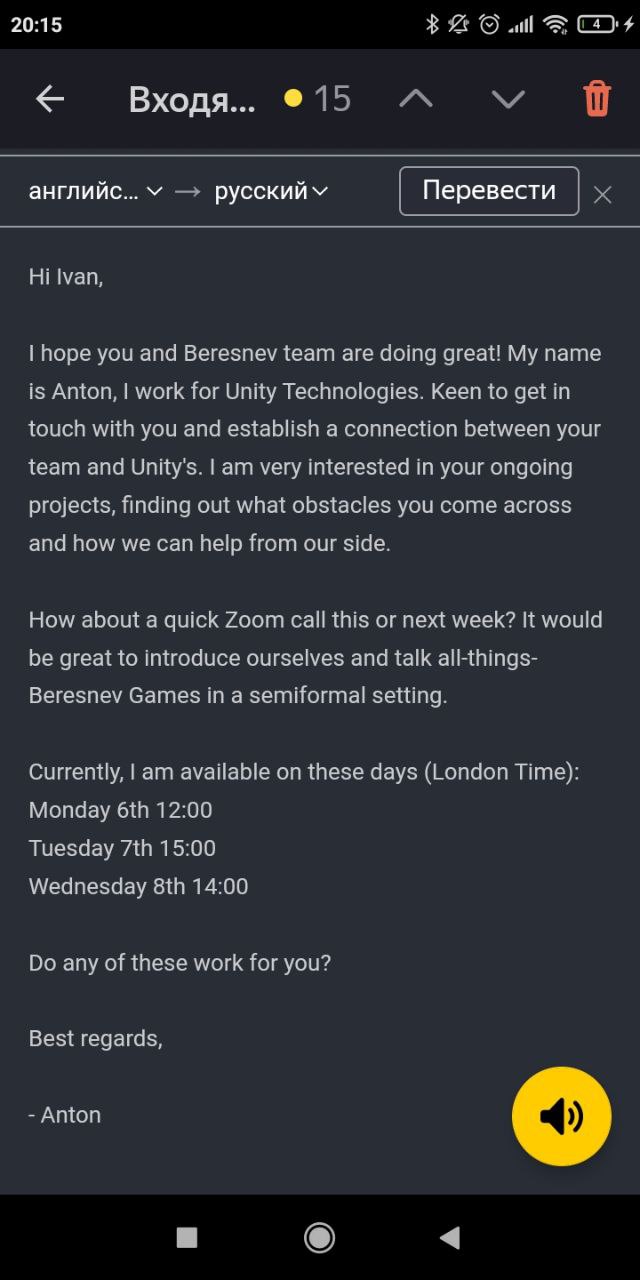This screenshot has height=1280, width=640.
Task: Go to the system home screen
Action: pyautogui.click(x=320, y=1238)
